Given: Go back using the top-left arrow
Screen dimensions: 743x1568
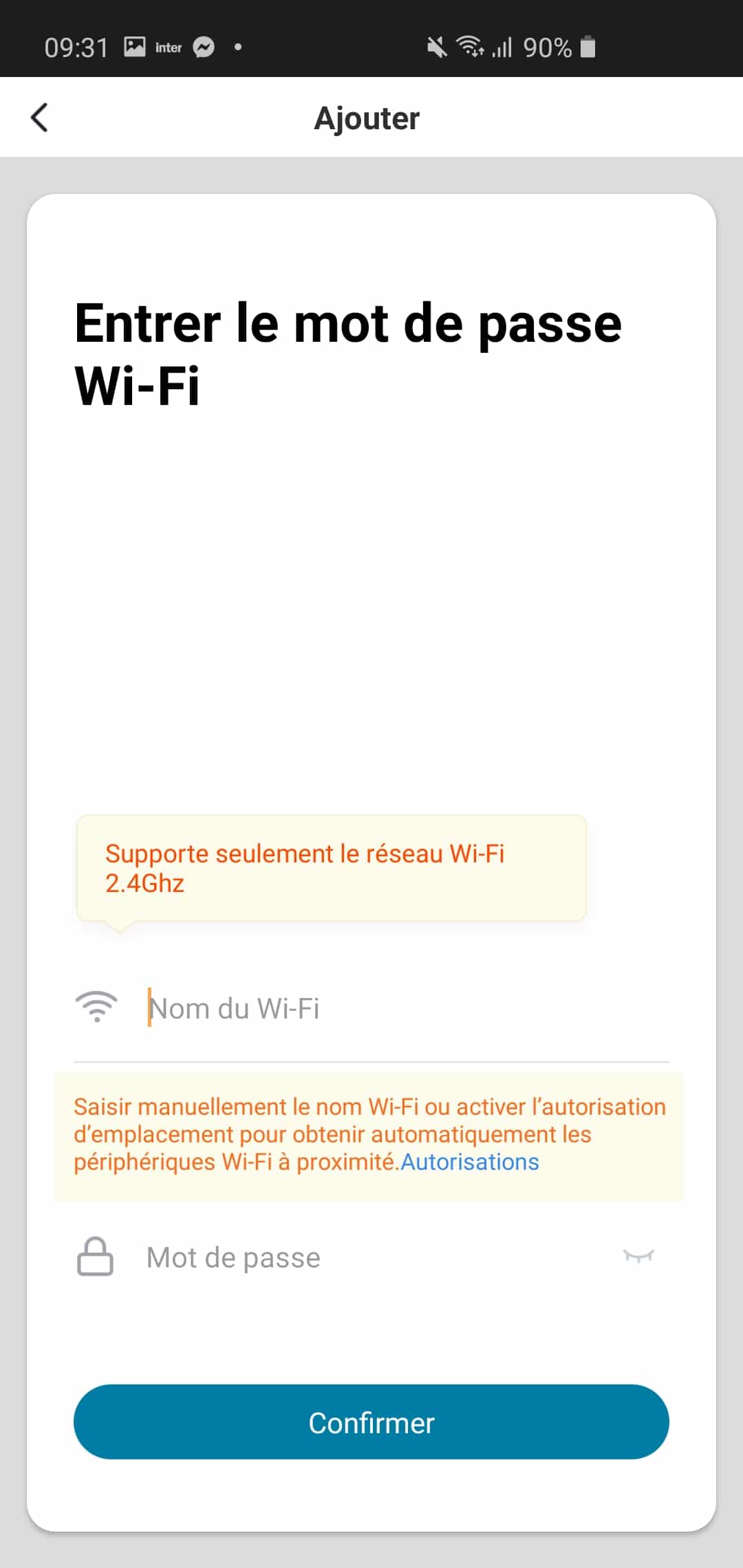Looking at the screenshot, I should (40, 118).
